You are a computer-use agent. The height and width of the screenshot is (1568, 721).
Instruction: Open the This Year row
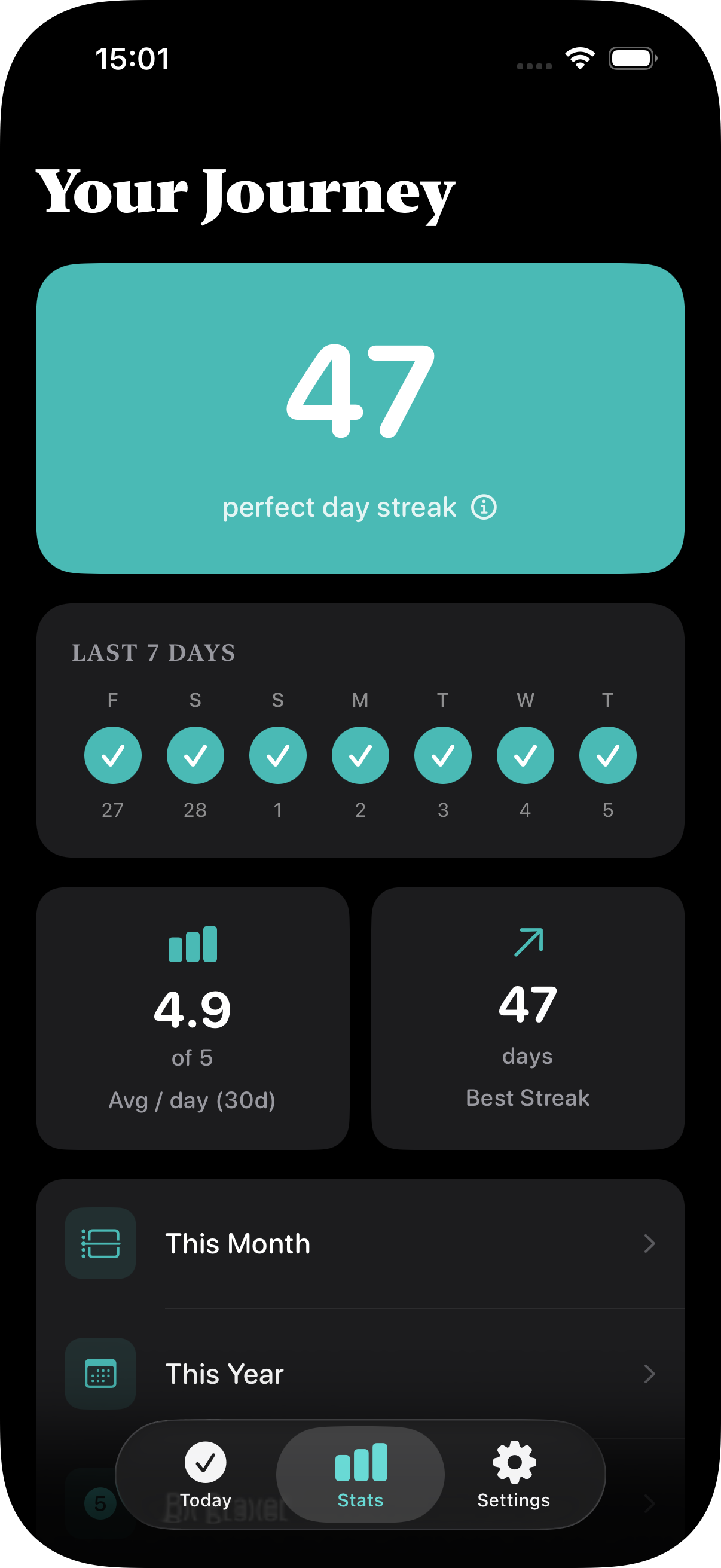[360, 1373]
